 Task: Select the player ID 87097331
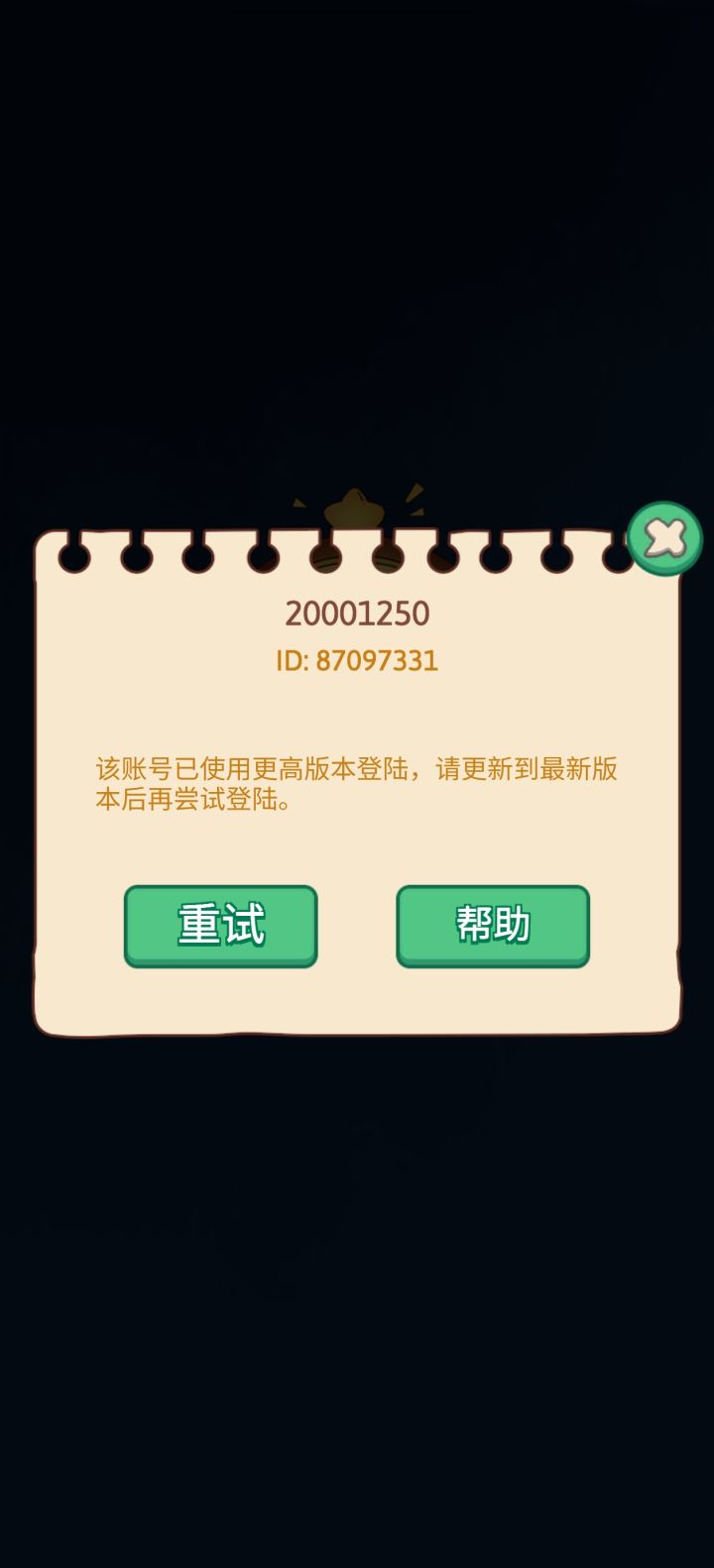[379, 659]
